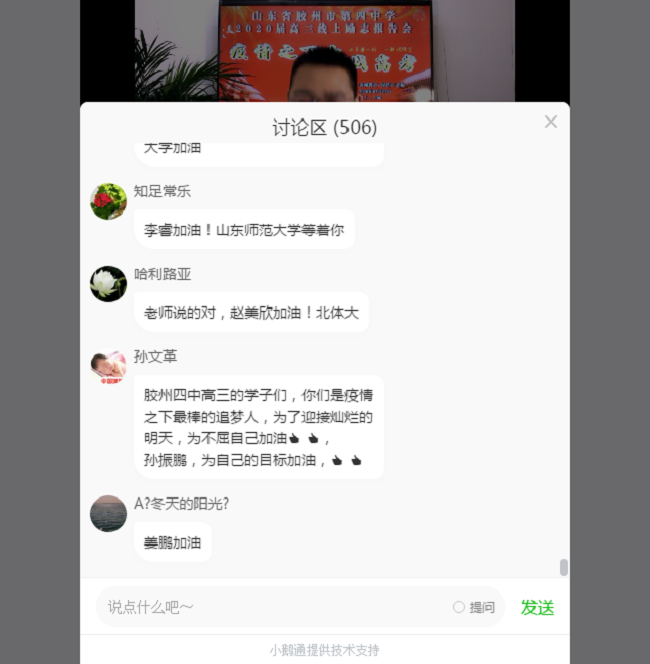Close the 讨论区 discussion panel
The width and height of the screenshot is (650, 664).
click(550, 122)
